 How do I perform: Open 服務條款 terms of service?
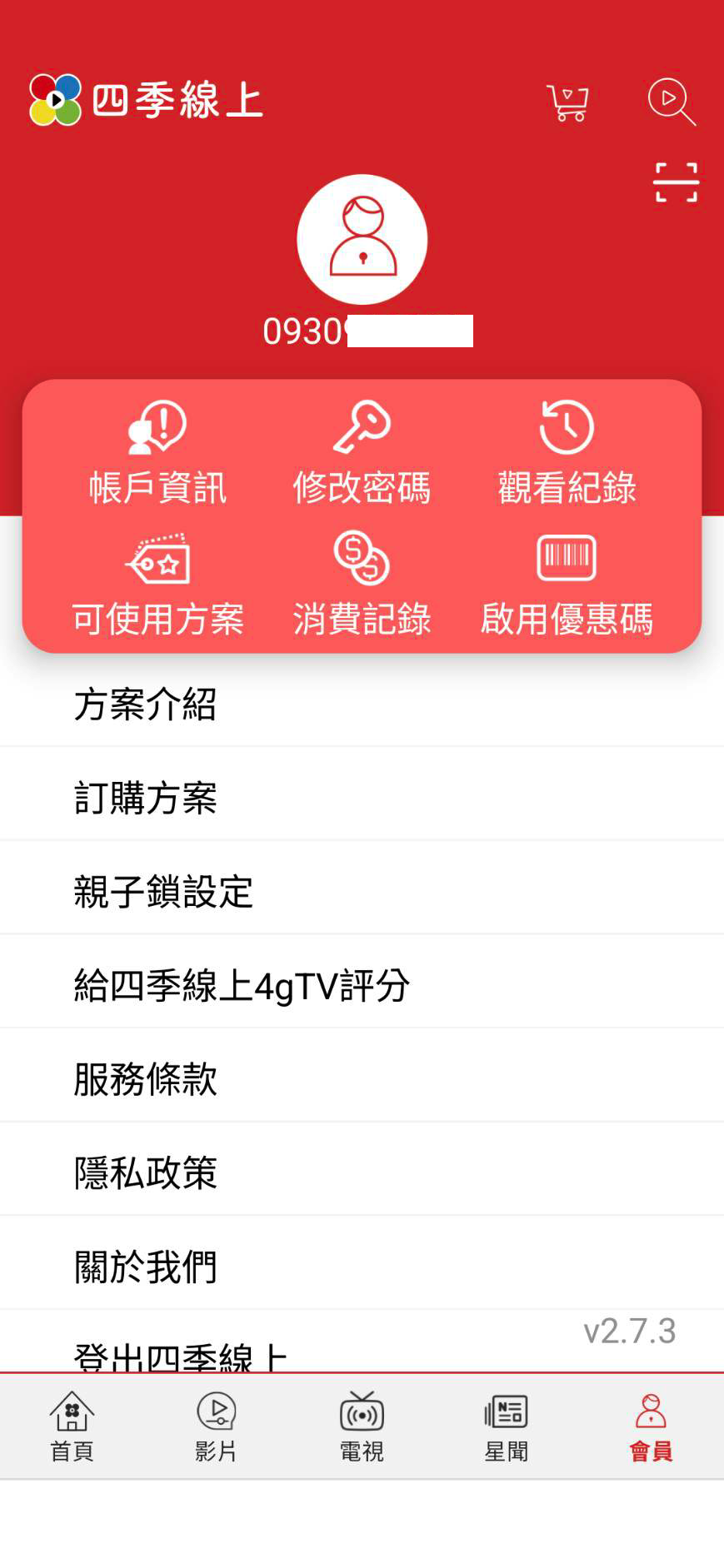[x=362, y=1079]
